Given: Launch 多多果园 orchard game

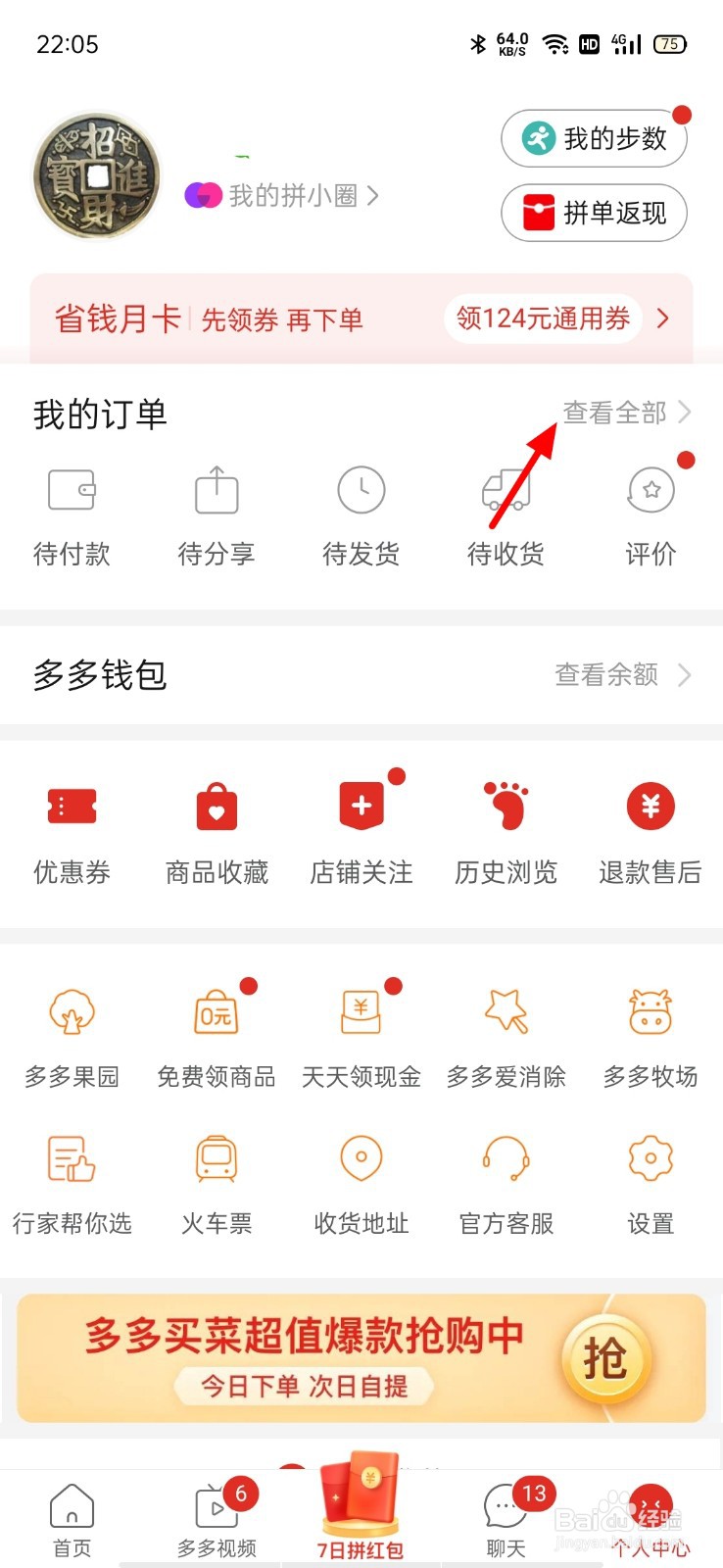Looking at the screenshot, I should coord(72,1039).
